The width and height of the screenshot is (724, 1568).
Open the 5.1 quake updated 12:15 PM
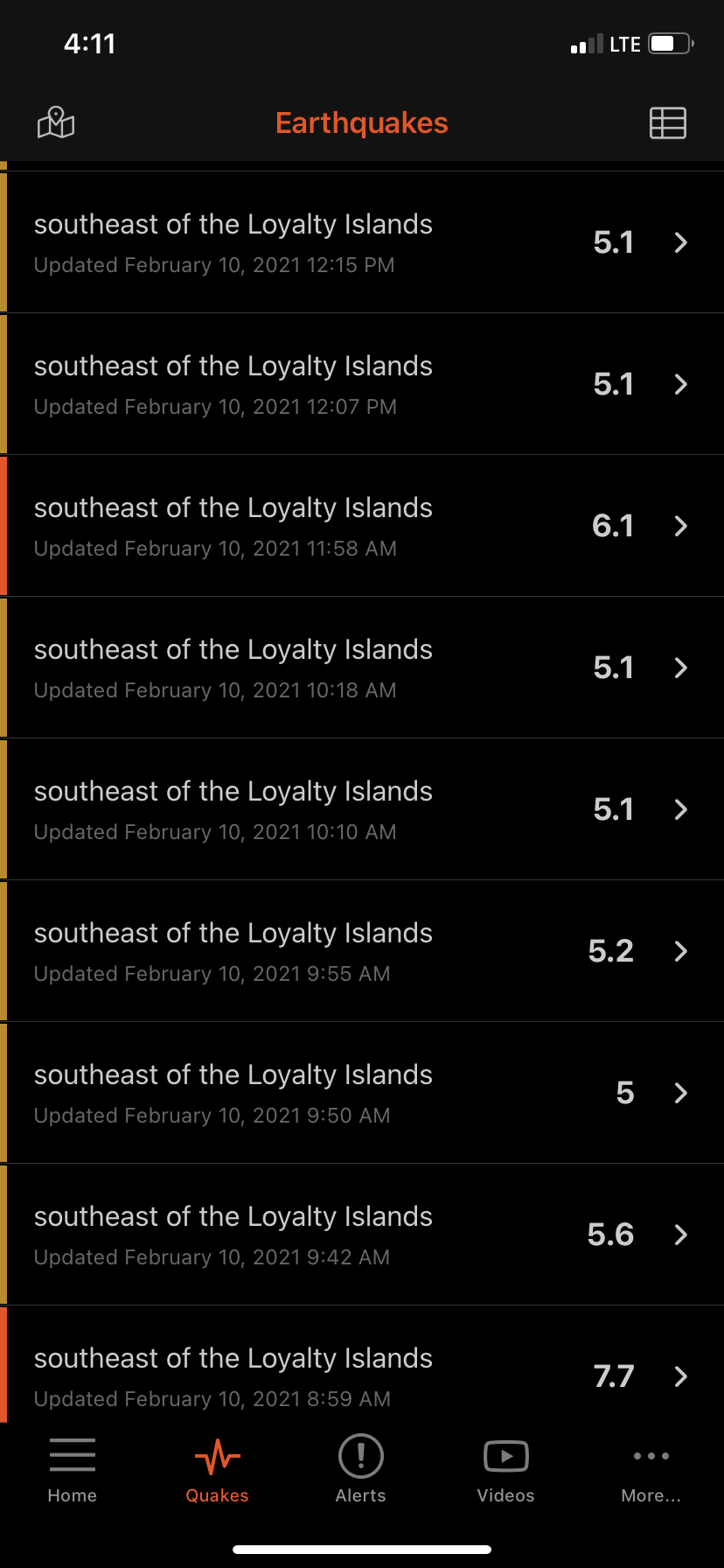(362, 242)
